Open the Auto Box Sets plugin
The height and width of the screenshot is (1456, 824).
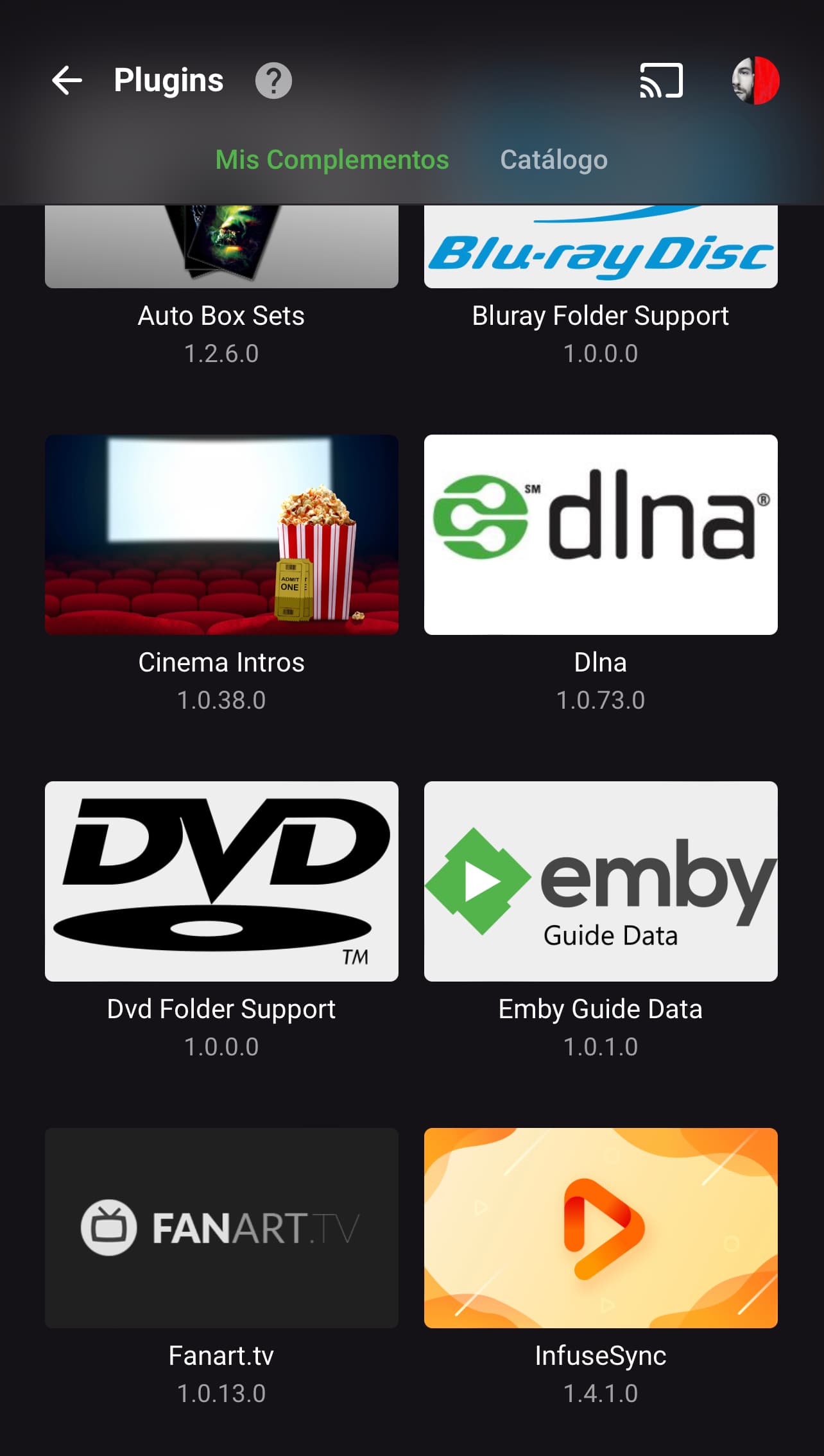coord(221,250)
